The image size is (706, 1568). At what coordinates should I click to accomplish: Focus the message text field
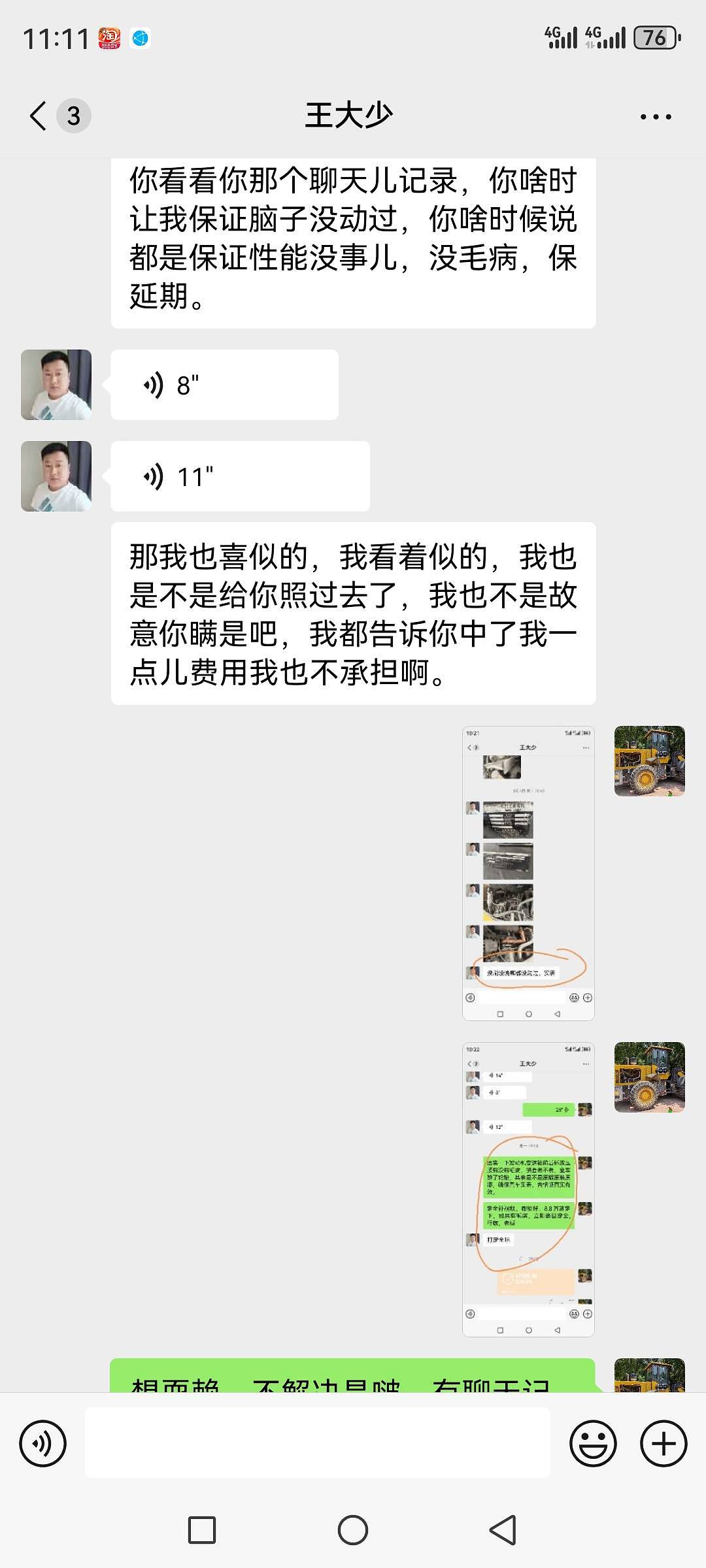pos(317,1443)
